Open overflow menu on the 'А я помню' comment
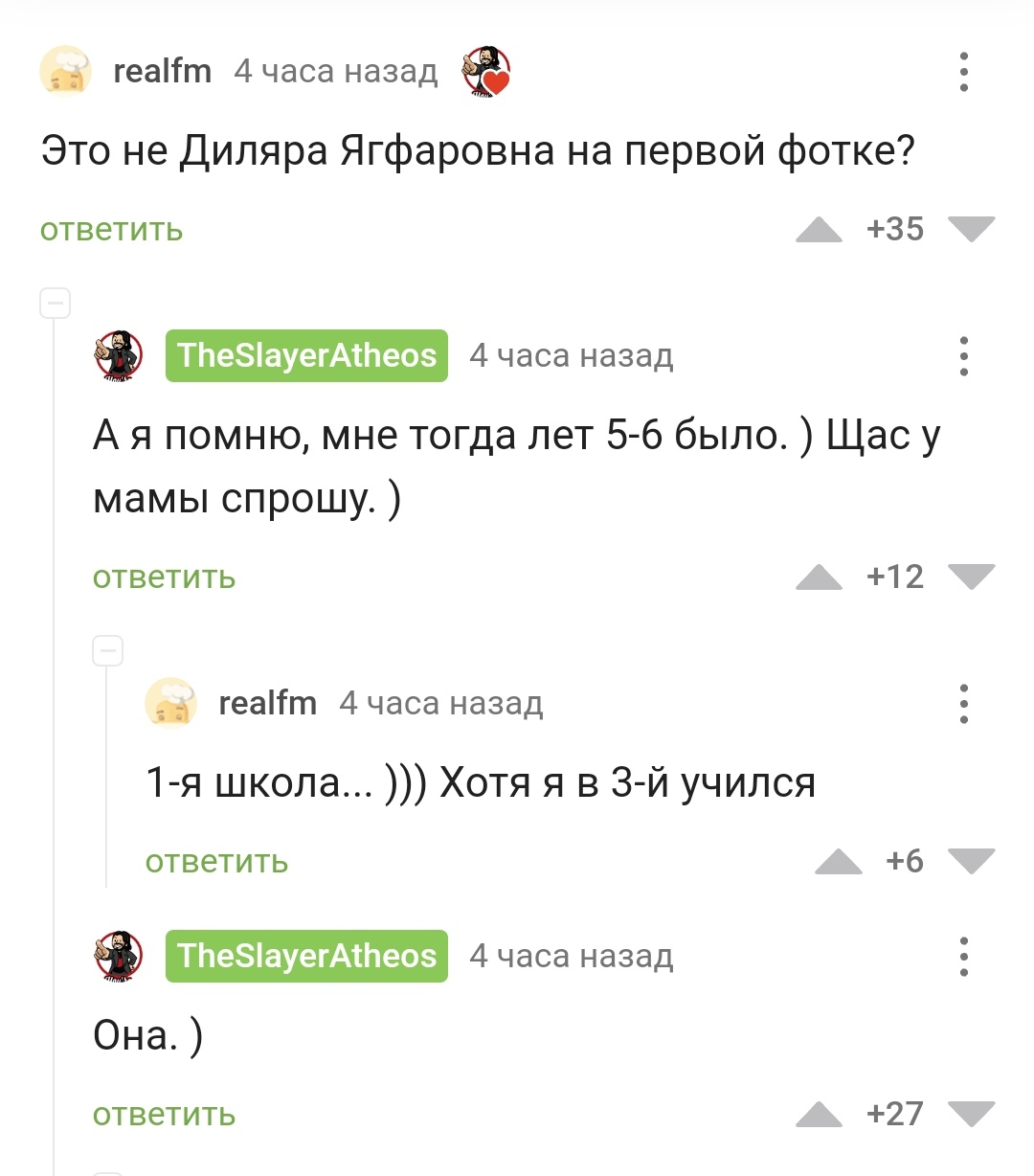This screenshot has width=1034, height=1176. 963,356
